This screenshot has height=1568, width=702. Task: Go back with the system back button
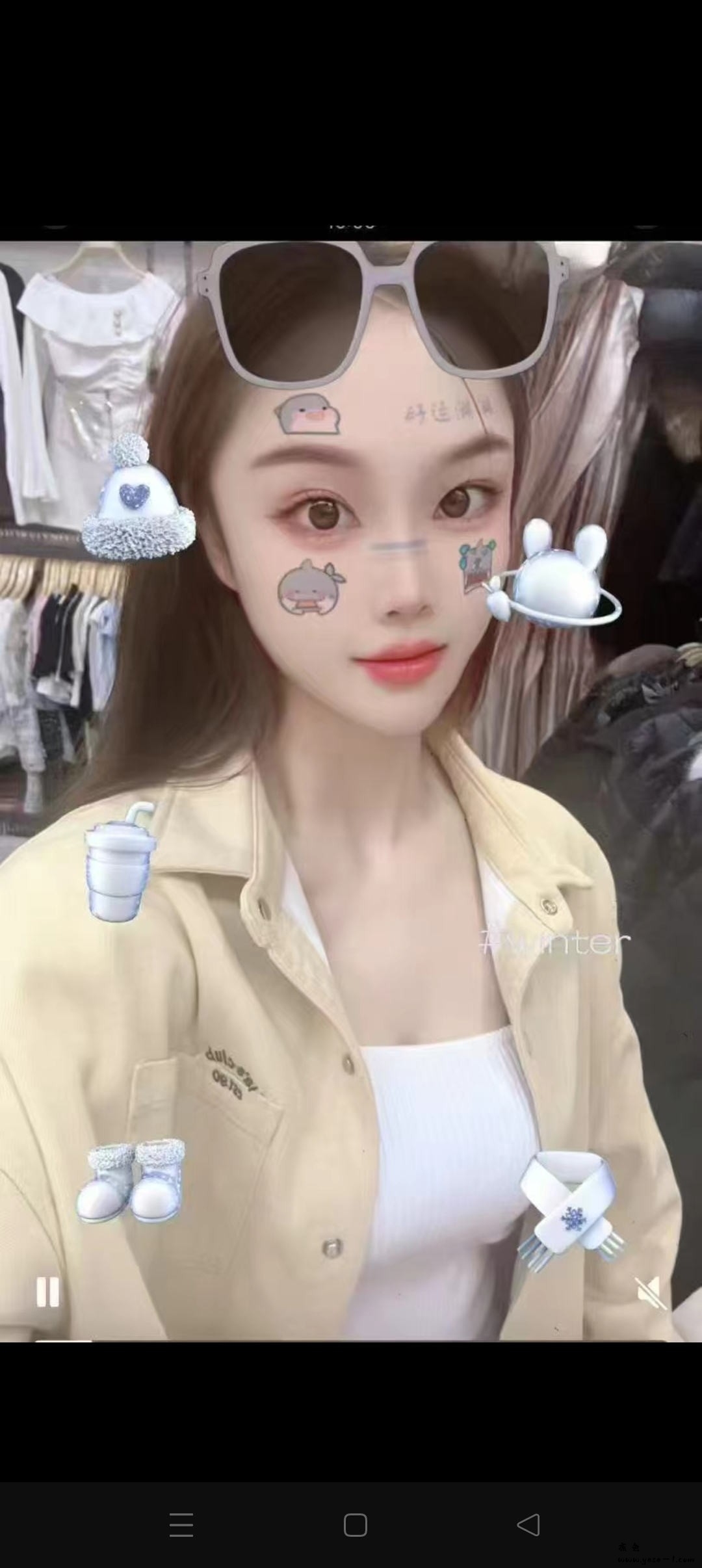(x=528, y=1524)
